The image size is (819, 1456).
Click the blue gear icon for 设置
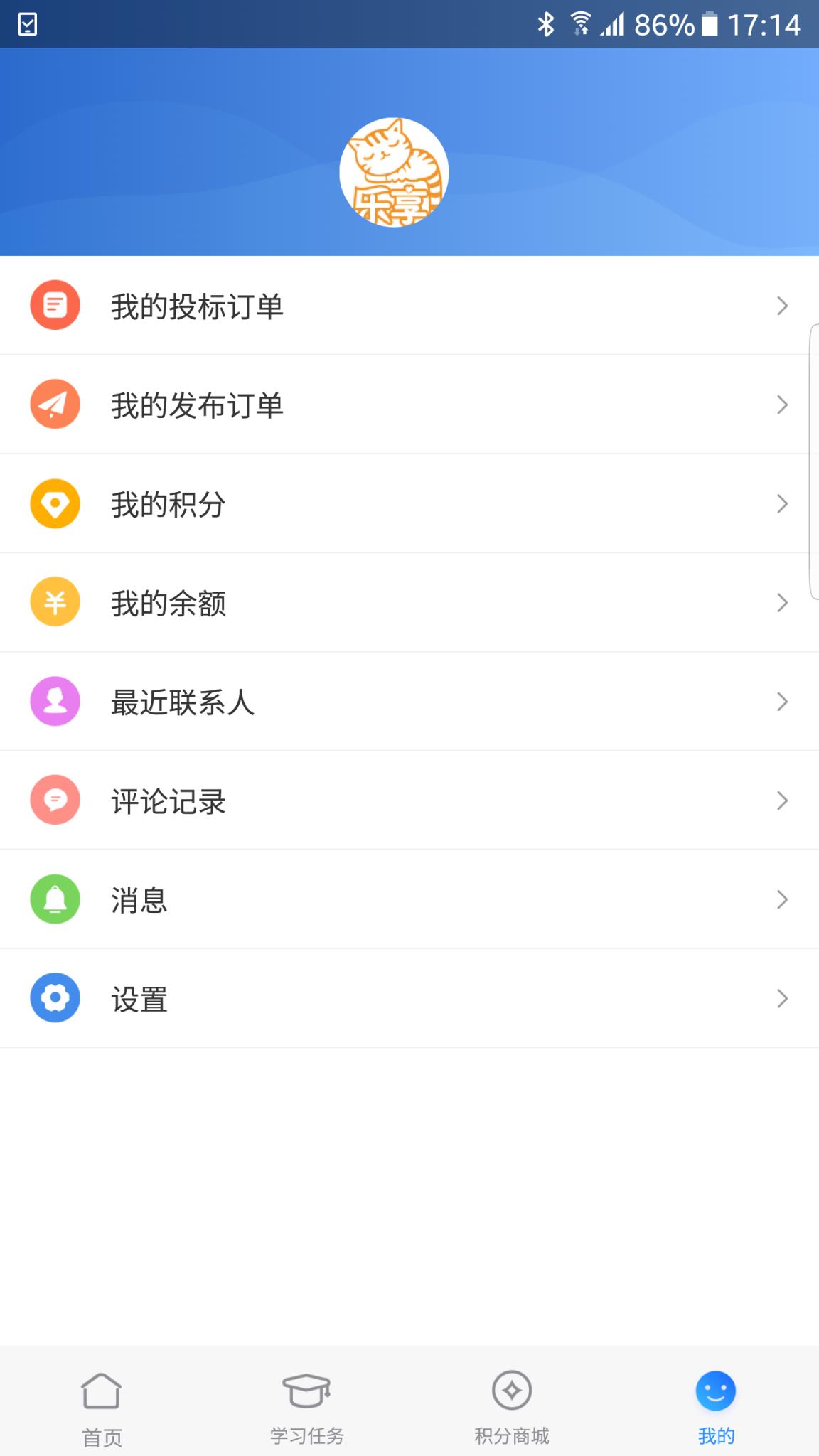pyautogui.click(x=55, y=998)
